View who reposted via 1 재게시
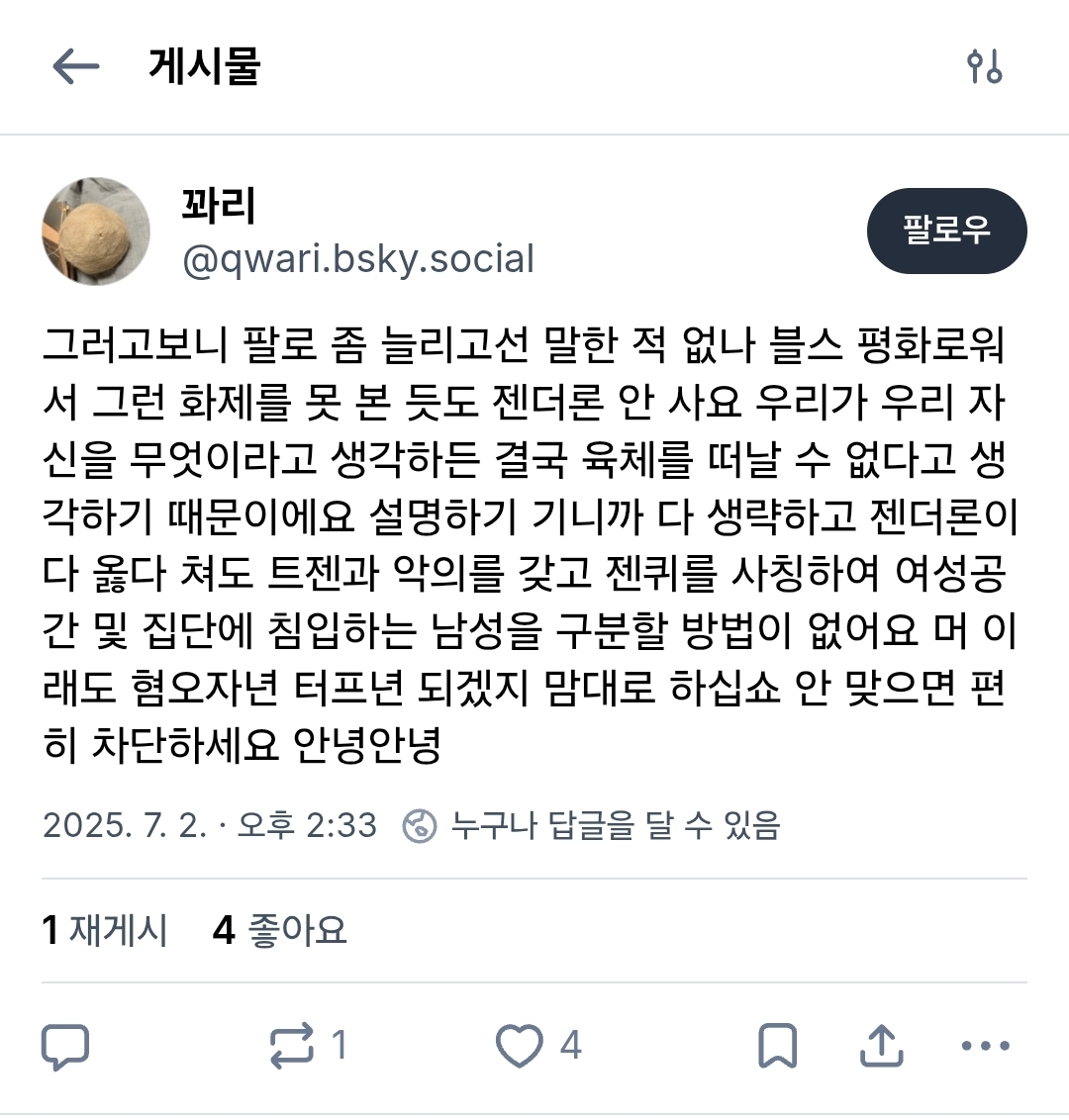The width and height of the screenshot is (1069, 1120). pyautogui.click(x=105, y=930)
